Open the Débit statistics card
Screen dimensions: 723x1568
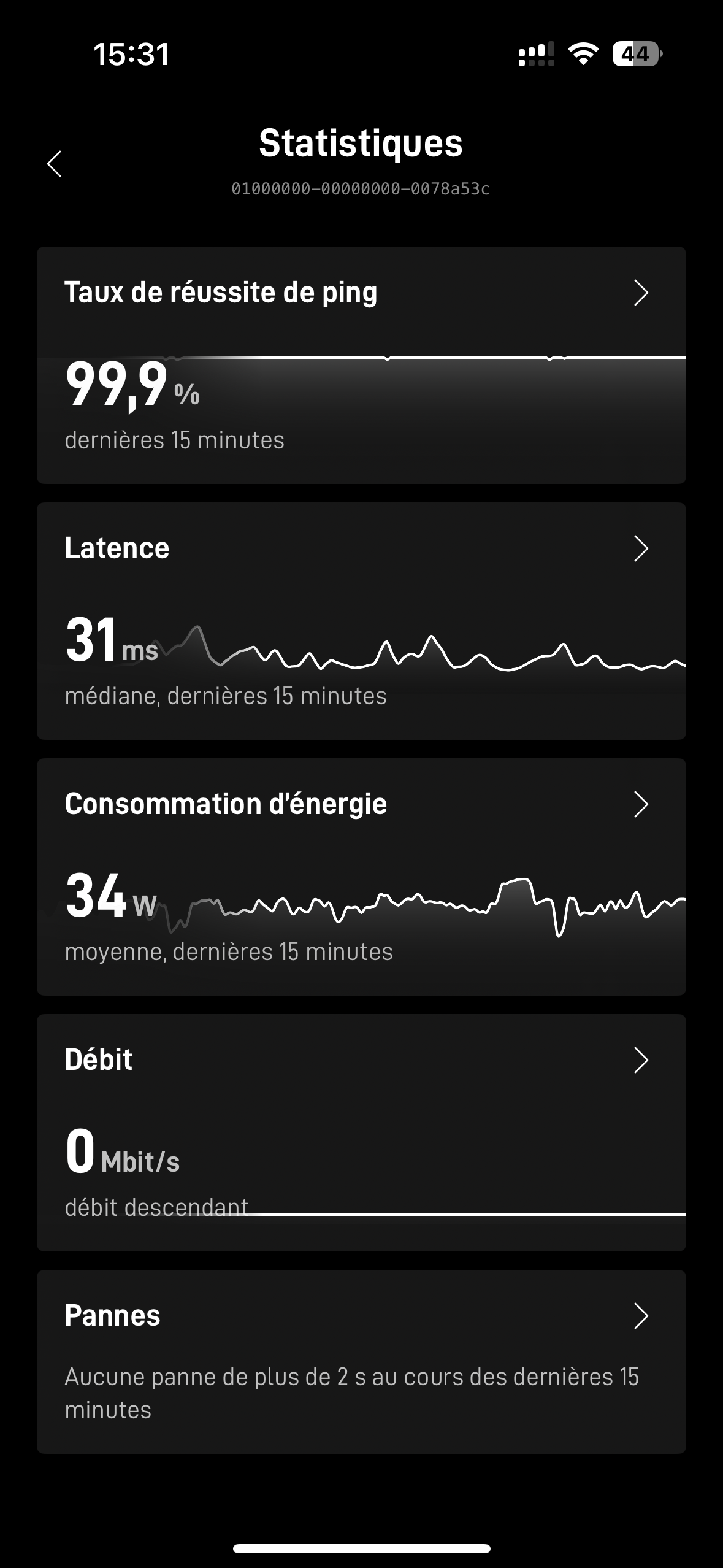pos(361,1132)
